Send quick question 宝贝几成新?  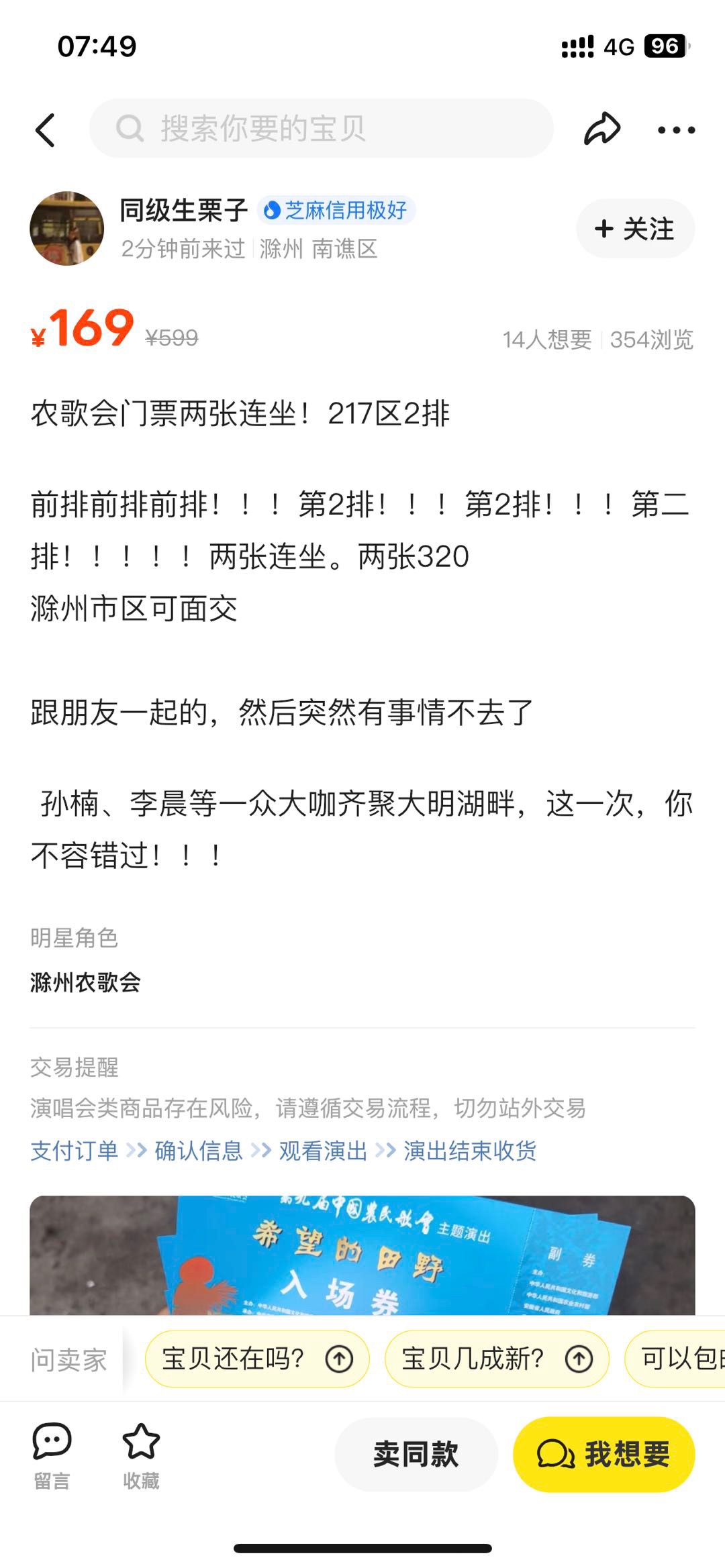[x=497, y=1359]
